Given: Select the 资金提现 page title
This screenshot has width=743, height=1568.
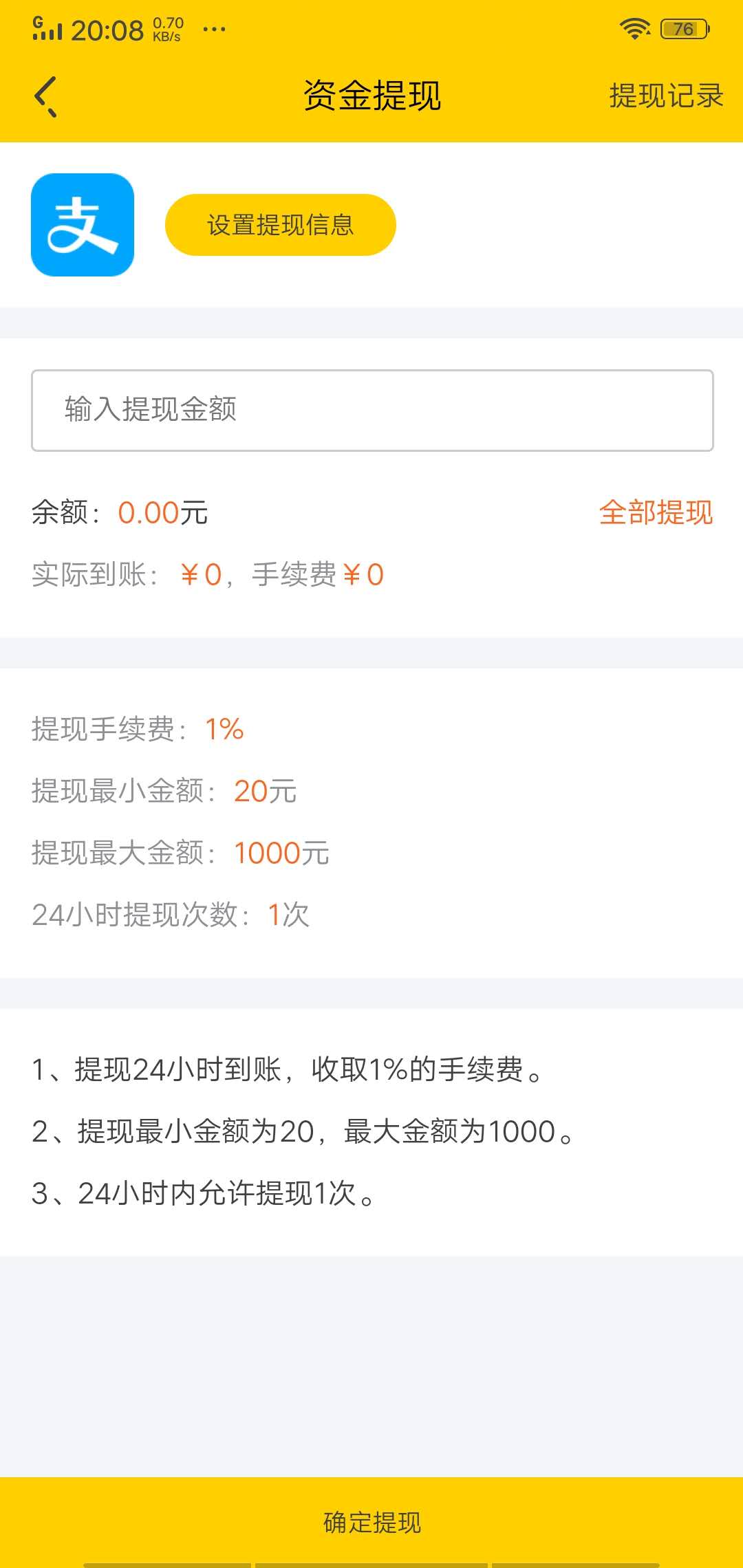Looking at the screenshot, I should pyautogui.click(x=371, y=96).
